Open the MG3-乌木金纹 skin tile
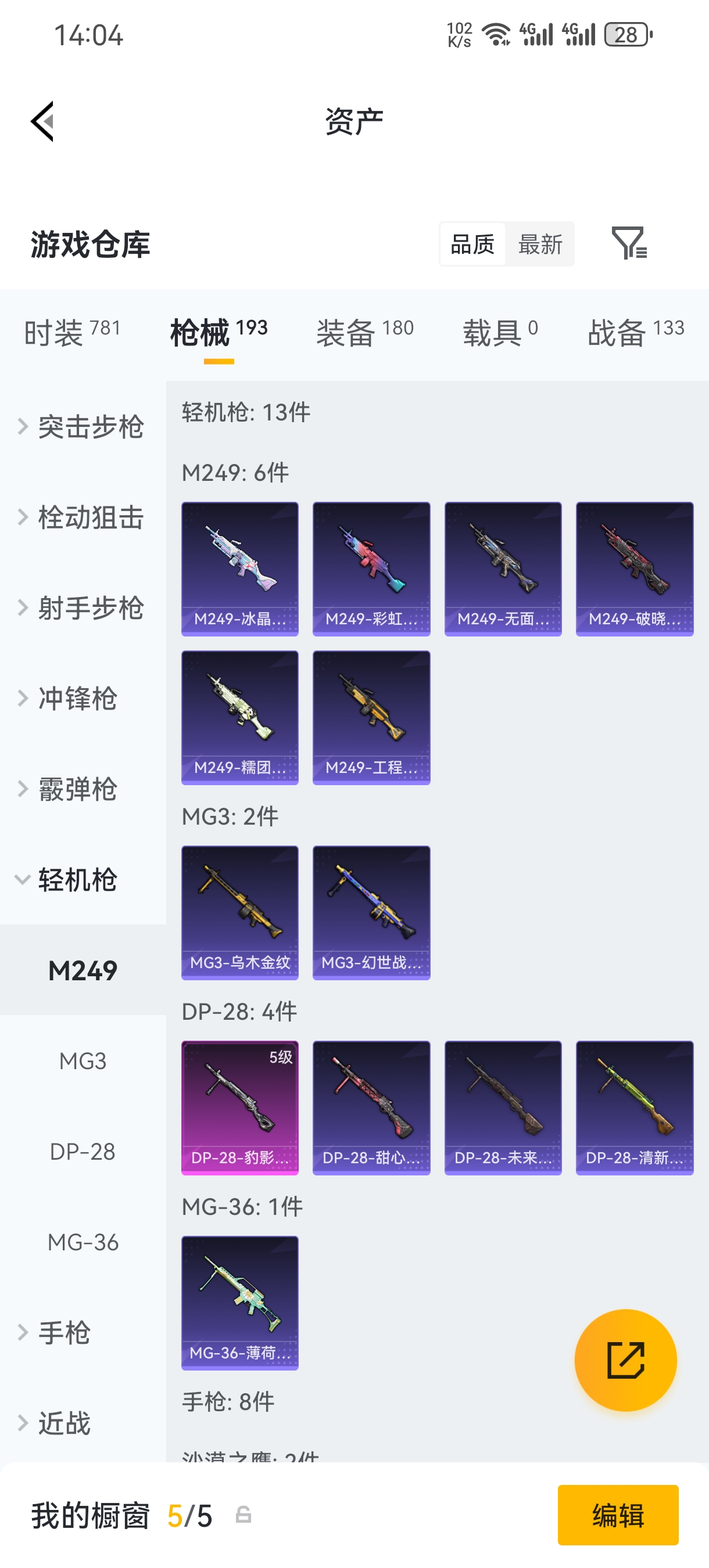This screenshot has height=1568, width=709. pyautogui.click(x=240, y=912)
